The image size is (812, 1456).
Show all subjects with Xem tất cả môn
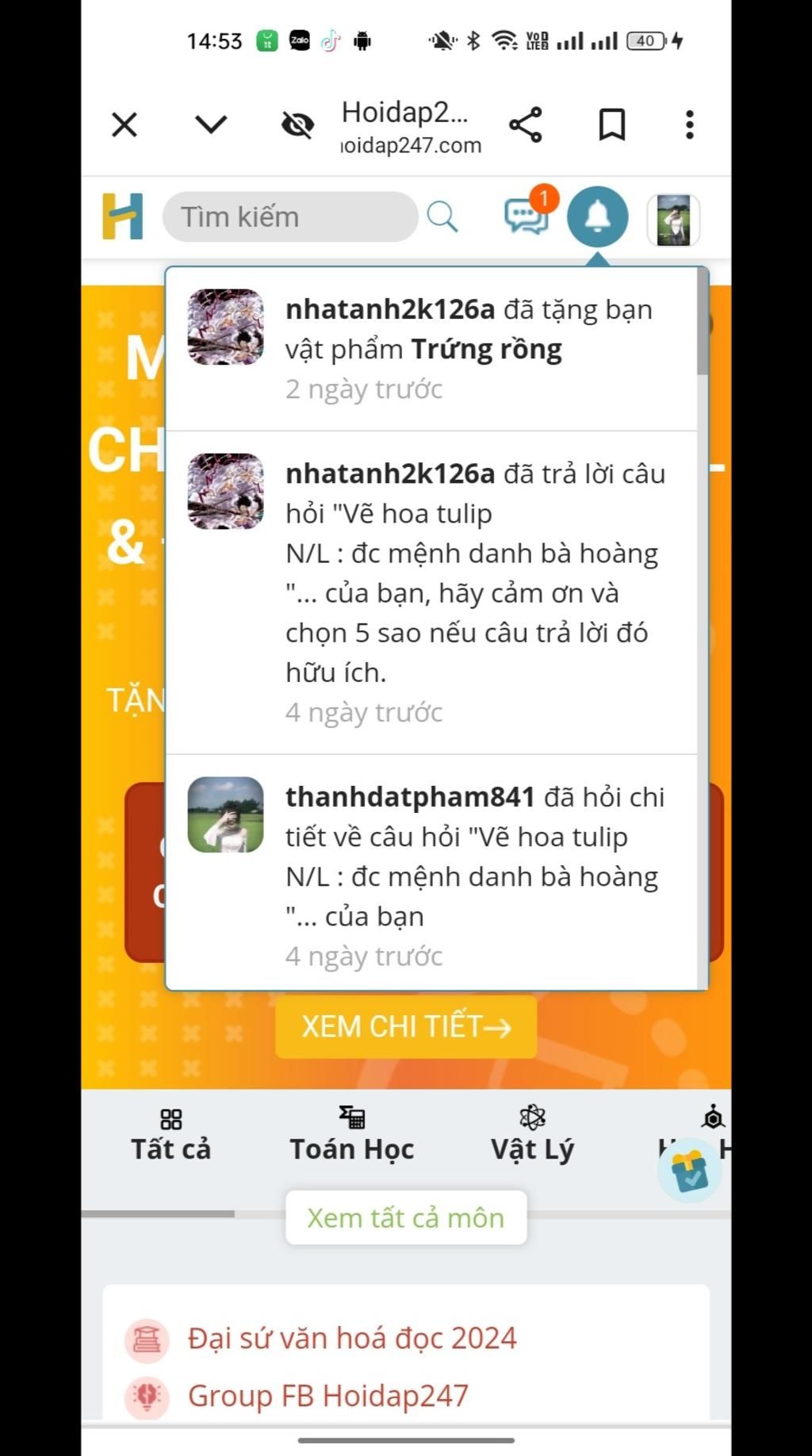coord(406,1217)
